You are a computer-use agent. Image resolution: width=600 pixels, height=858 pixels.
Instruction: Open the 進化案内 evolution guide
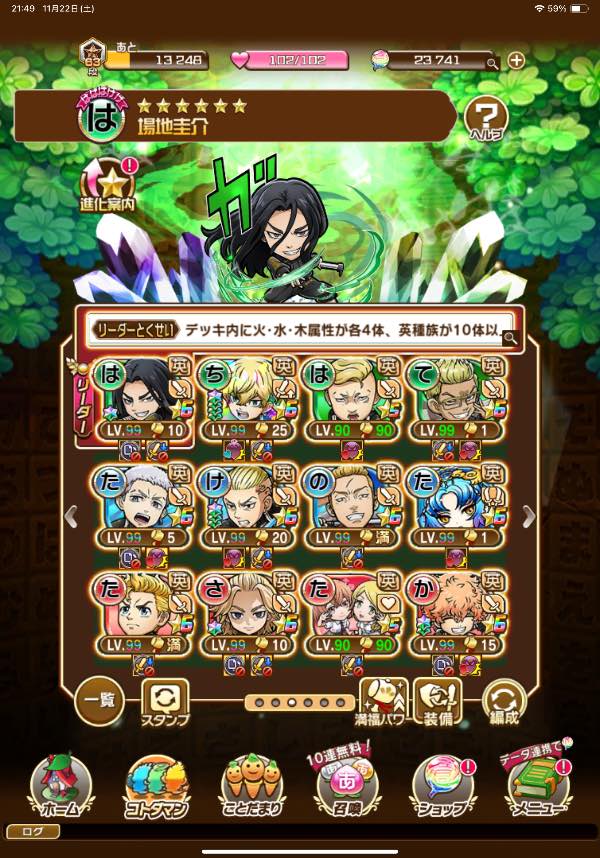110,185
